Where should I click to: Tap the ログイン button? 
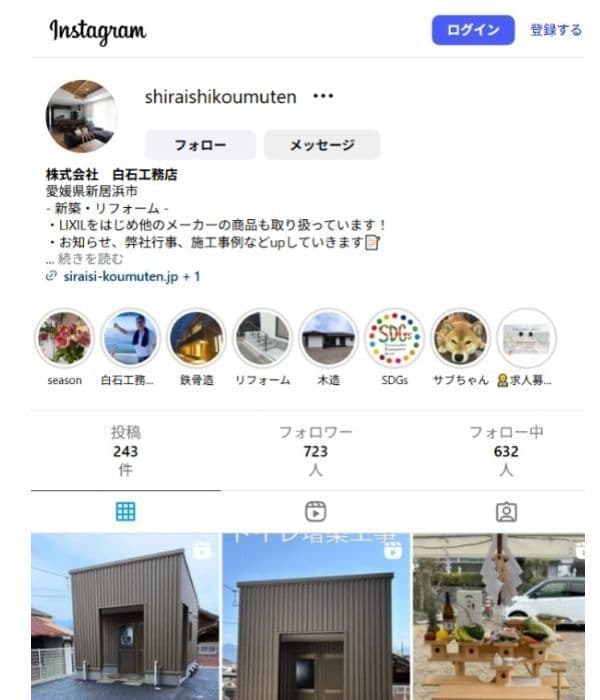[473, 30]
